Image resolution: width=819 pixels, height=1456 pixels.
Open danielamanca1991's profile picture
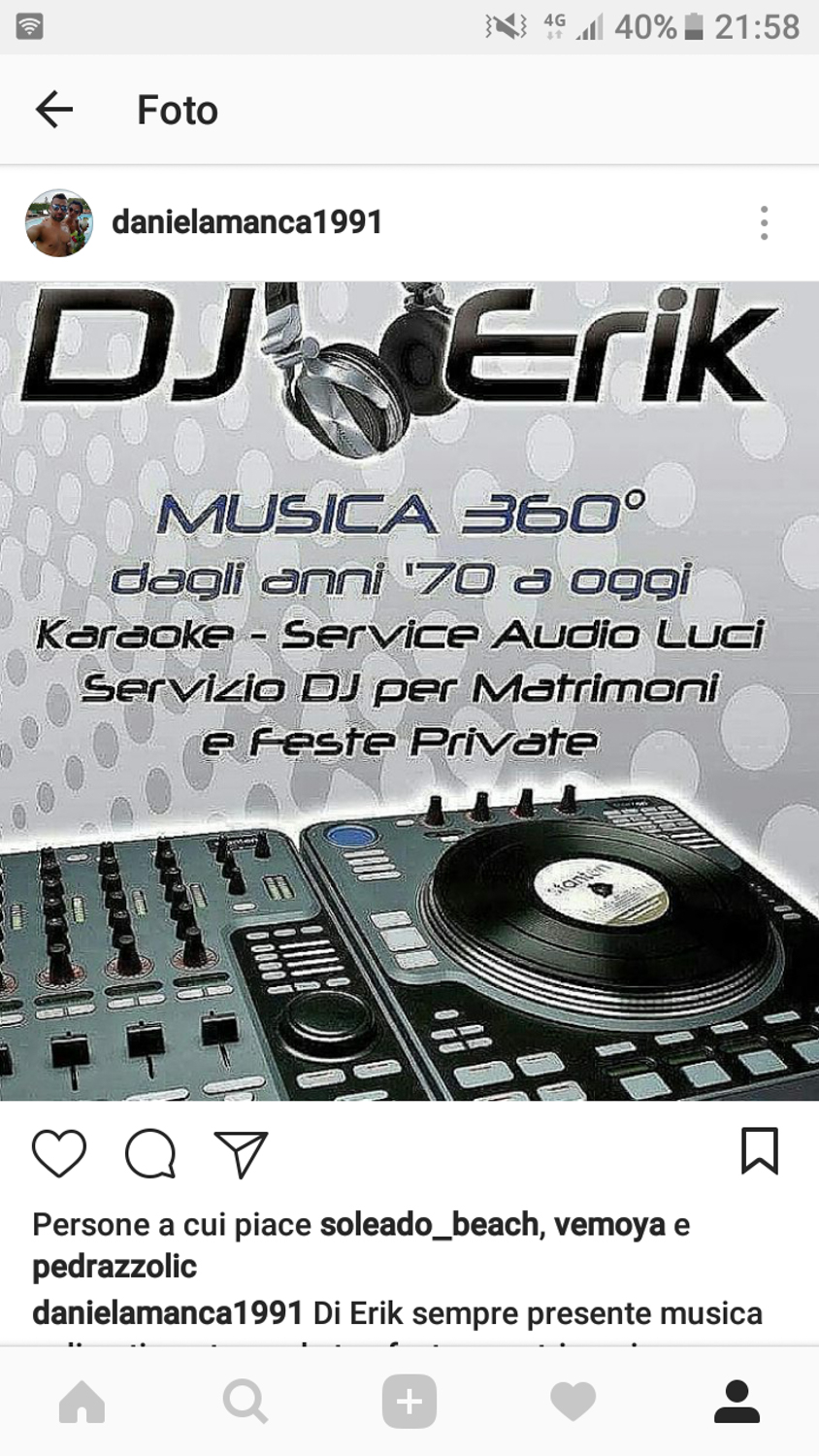tap(59, 222)
